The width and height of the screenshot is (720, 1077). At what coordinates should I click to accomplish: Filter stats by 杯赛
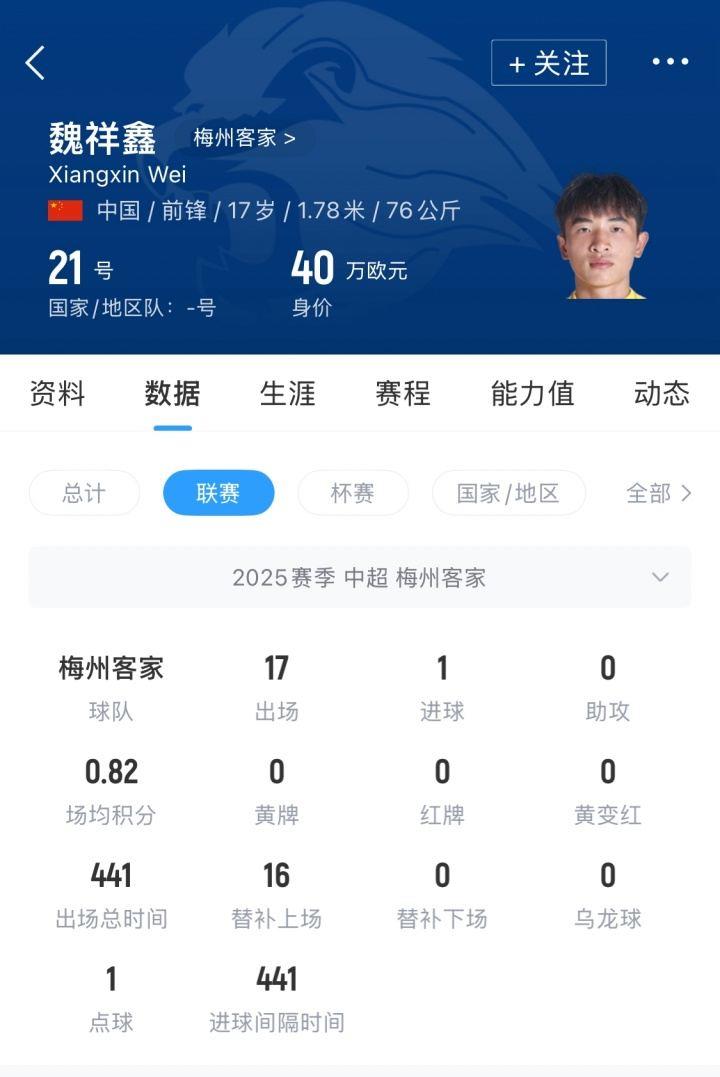tap(352, 493)
